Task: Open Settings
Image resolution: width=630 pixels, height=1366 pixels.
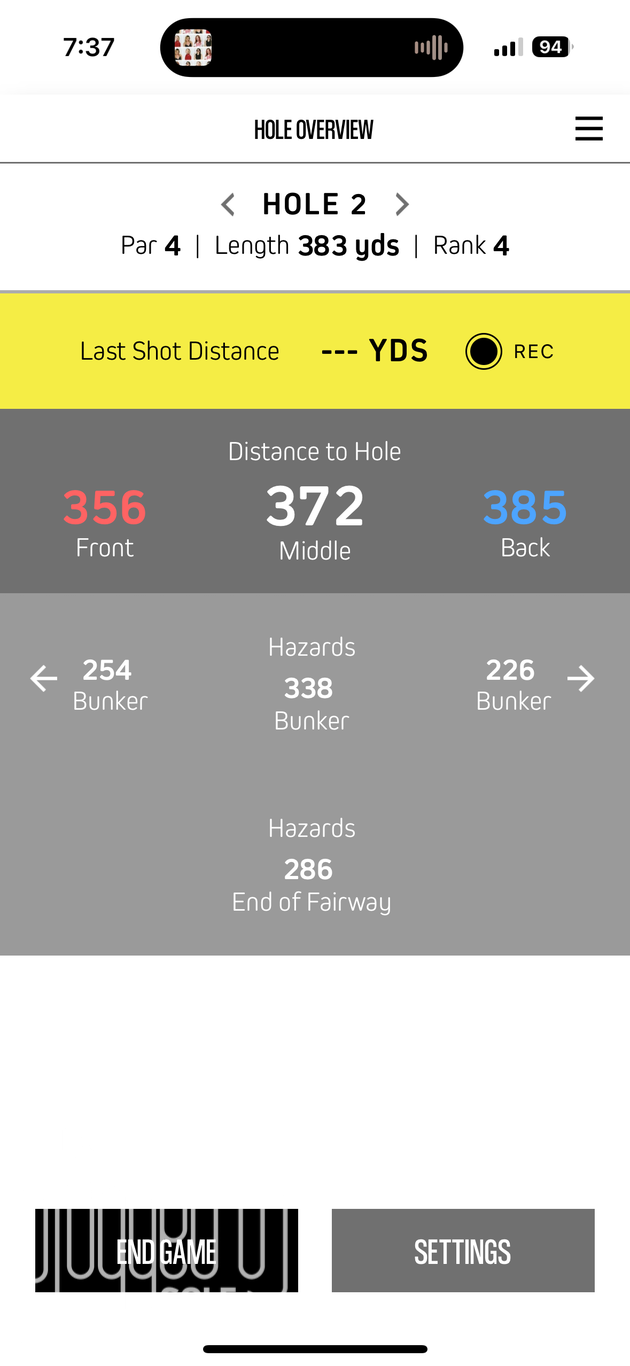Action: 463,1251
